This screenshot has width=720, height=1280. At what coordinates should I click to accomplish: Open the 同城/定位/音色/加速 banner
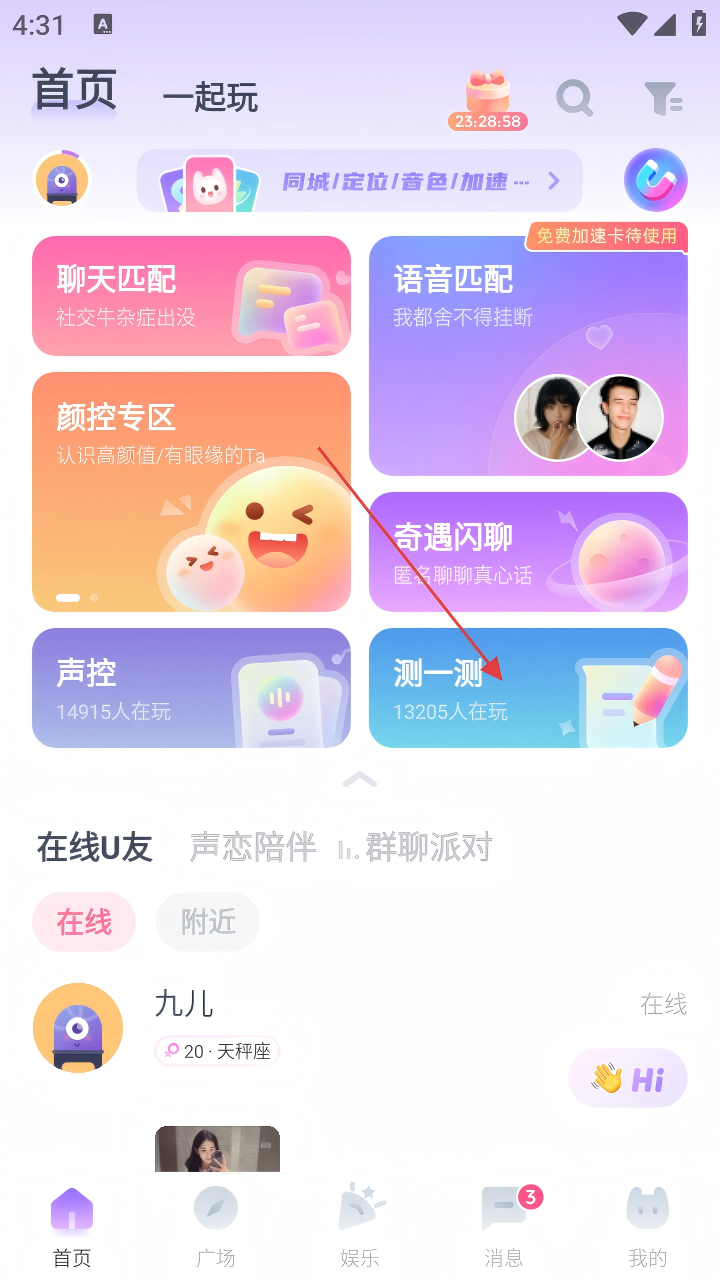(x=360, y=181)
